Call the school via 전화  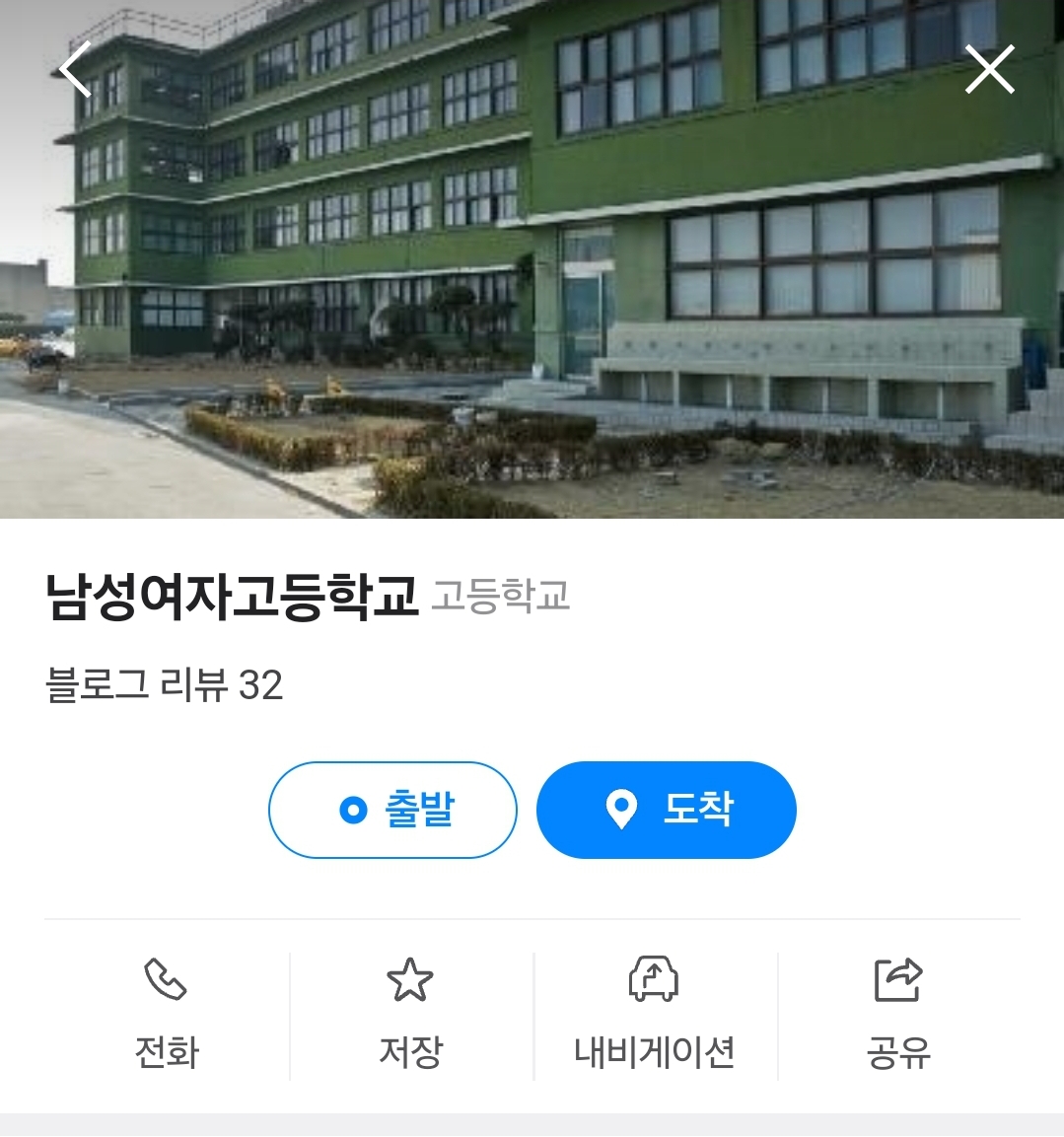click(x=167, y=1016)
